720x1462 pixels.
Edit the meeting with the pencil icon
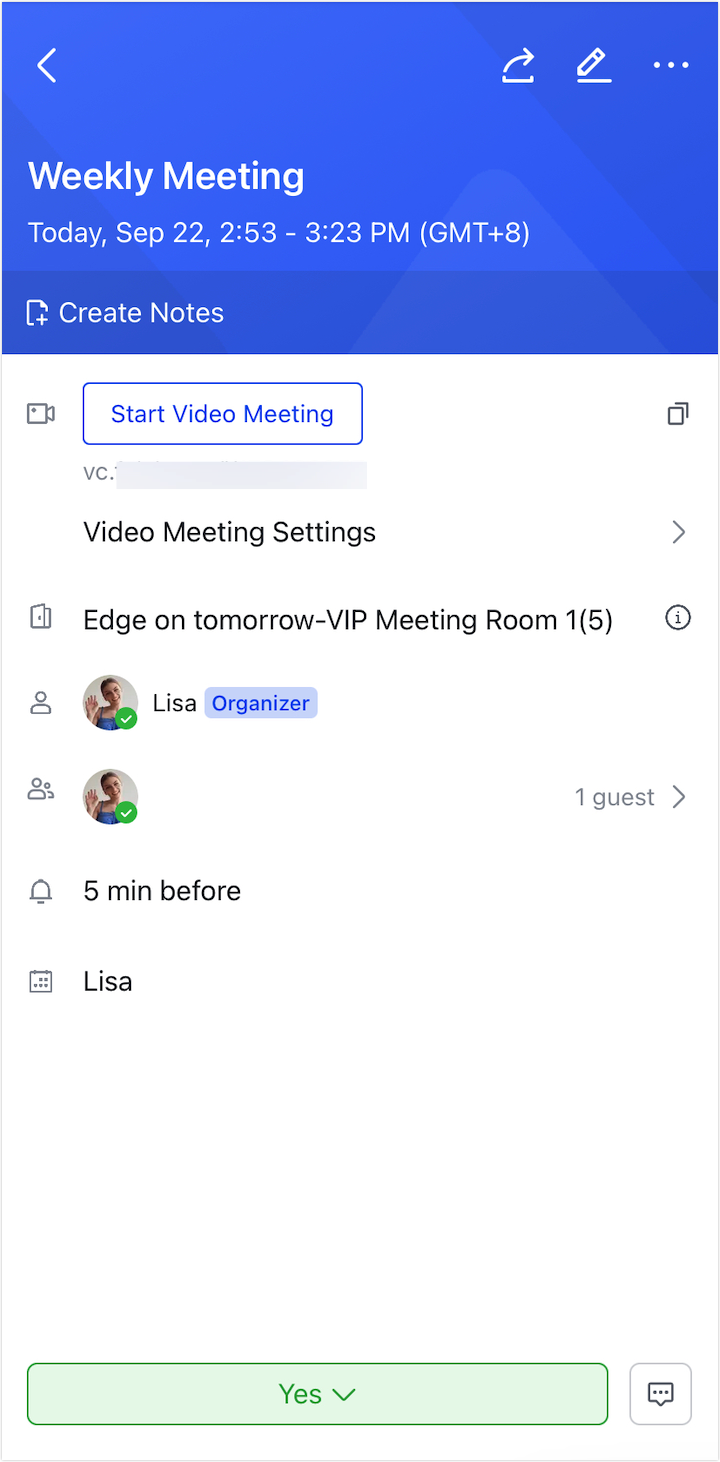pos(593,66)
